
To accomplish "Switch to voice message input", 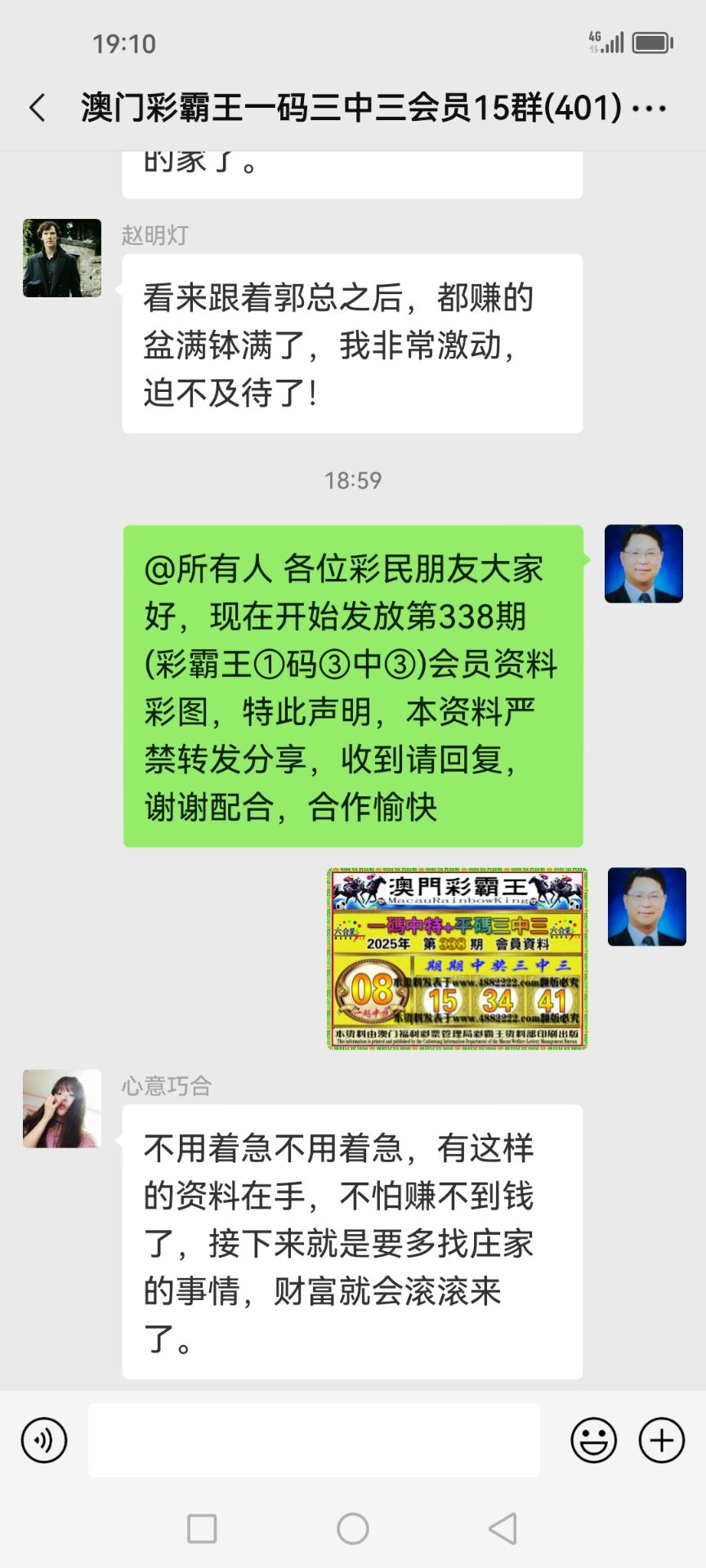I will (44, 1441).
